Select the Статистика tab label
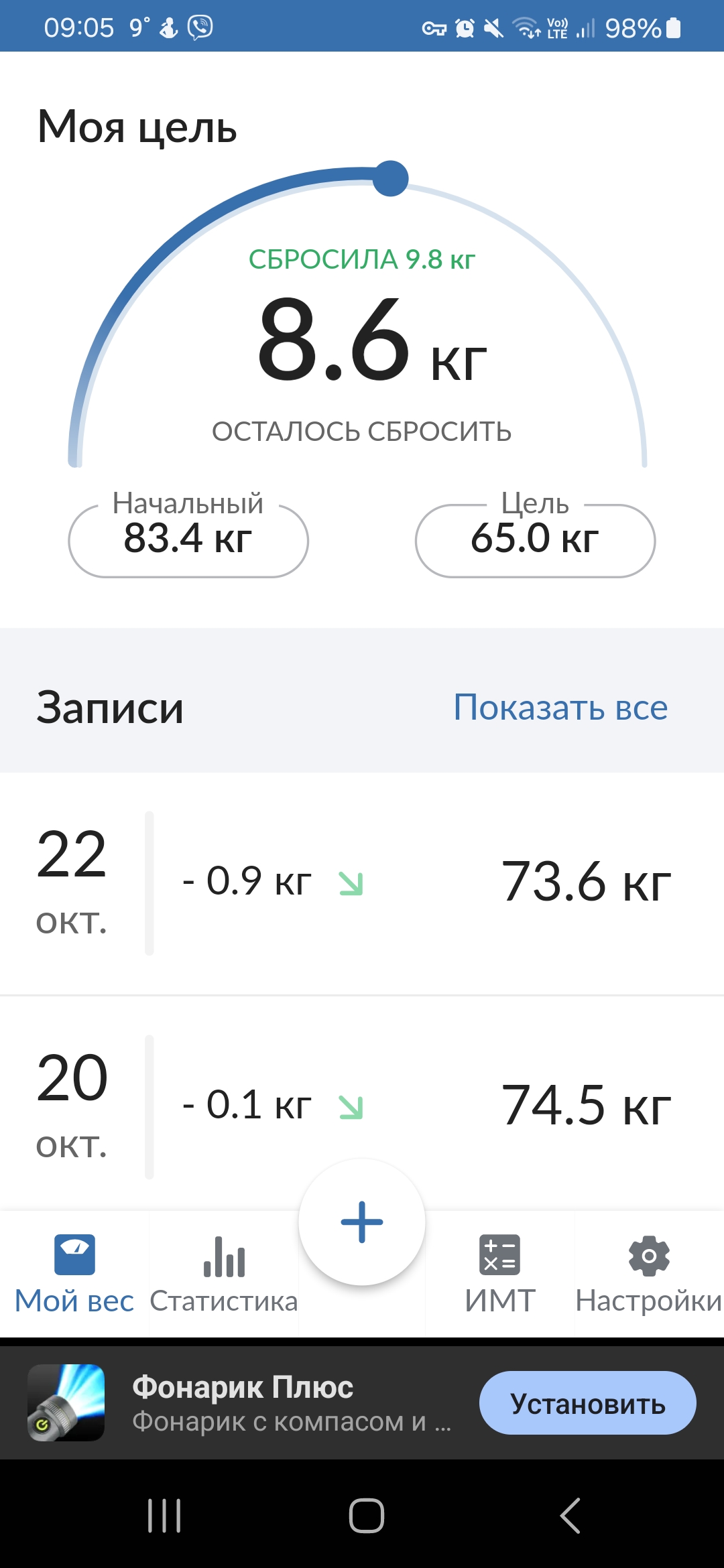 (225, 1299)
